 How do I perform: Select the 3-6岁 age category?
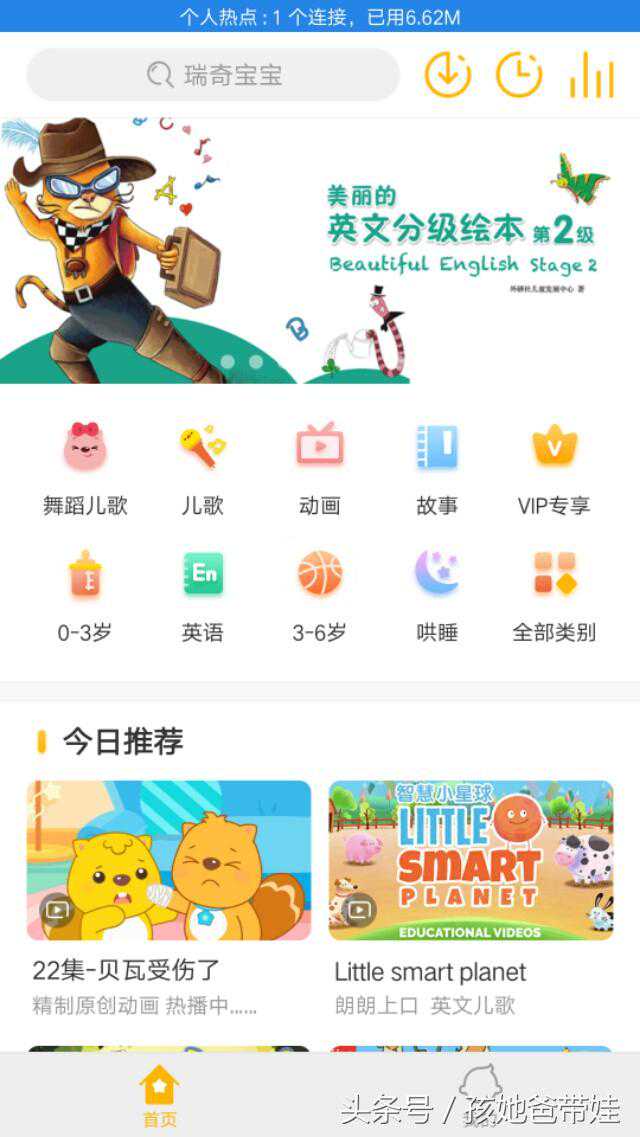click(320, 595)
